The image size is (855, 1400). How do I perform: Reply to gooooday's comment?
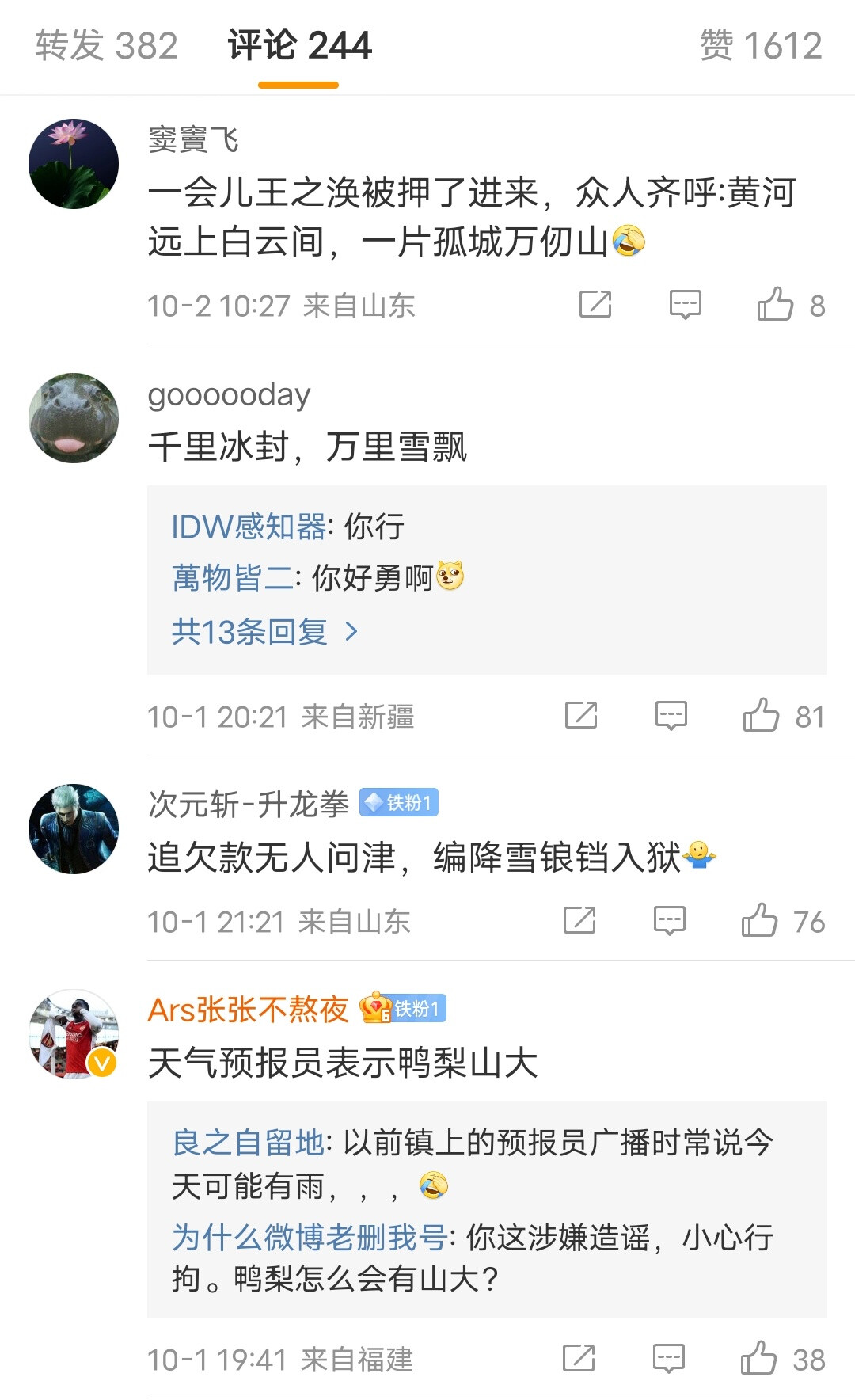[671, 716]
